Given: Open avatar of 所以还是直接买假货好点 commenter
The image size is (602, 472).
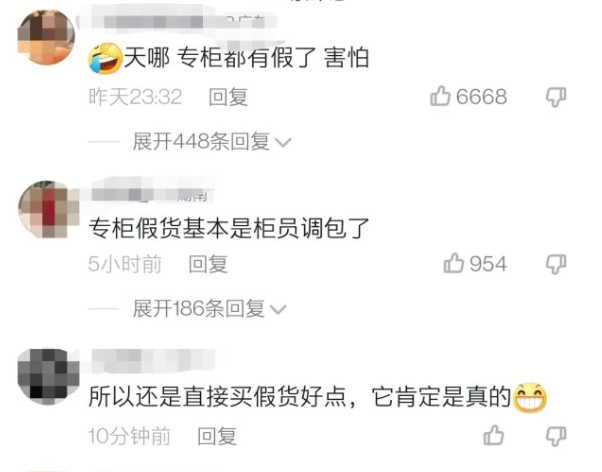Looking at the screenshot, I should click(x=47, y=377).
